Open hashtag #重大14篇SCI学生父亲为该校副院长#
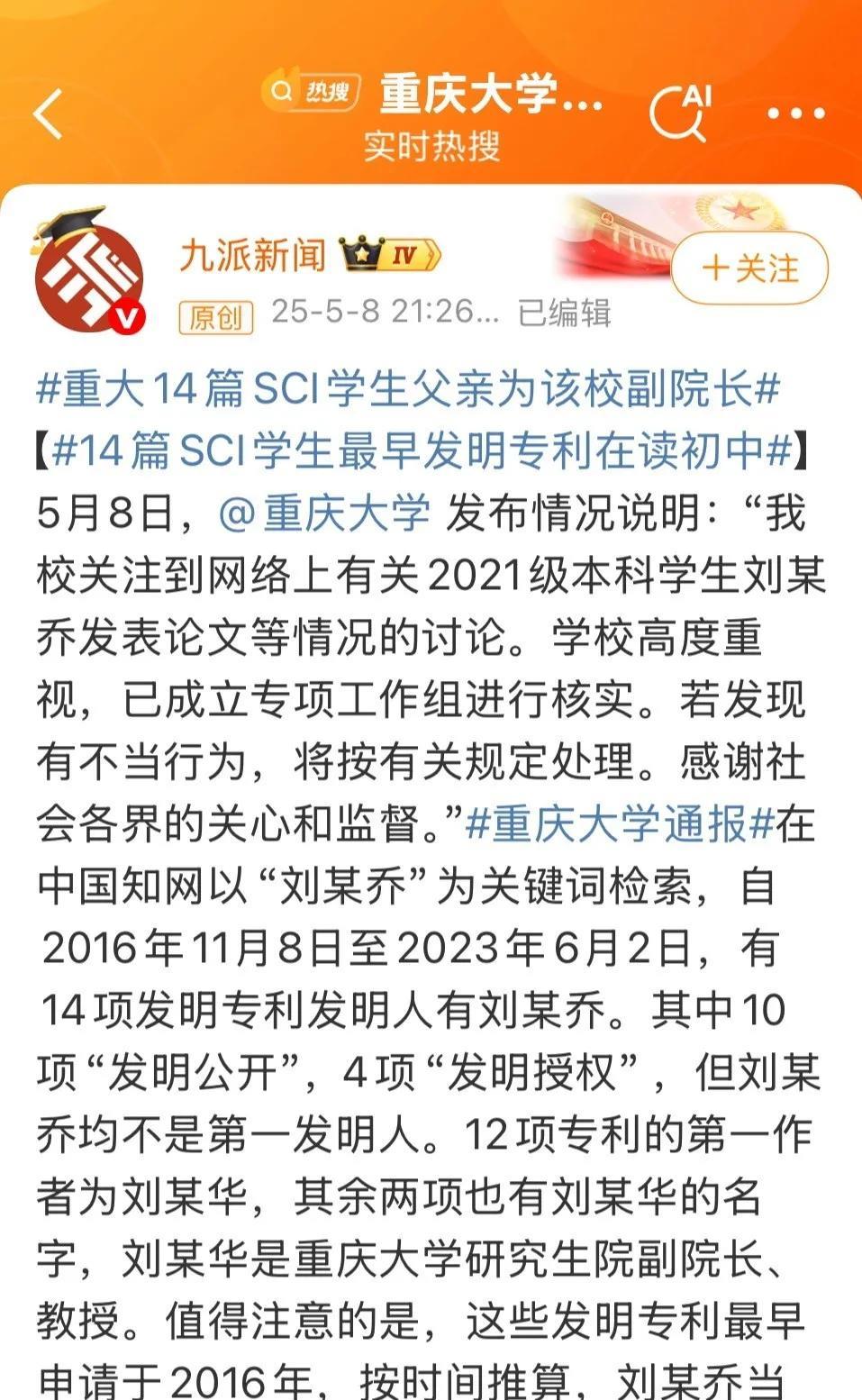The height and width of the screenshot is (1400, 862). (408, 390)
